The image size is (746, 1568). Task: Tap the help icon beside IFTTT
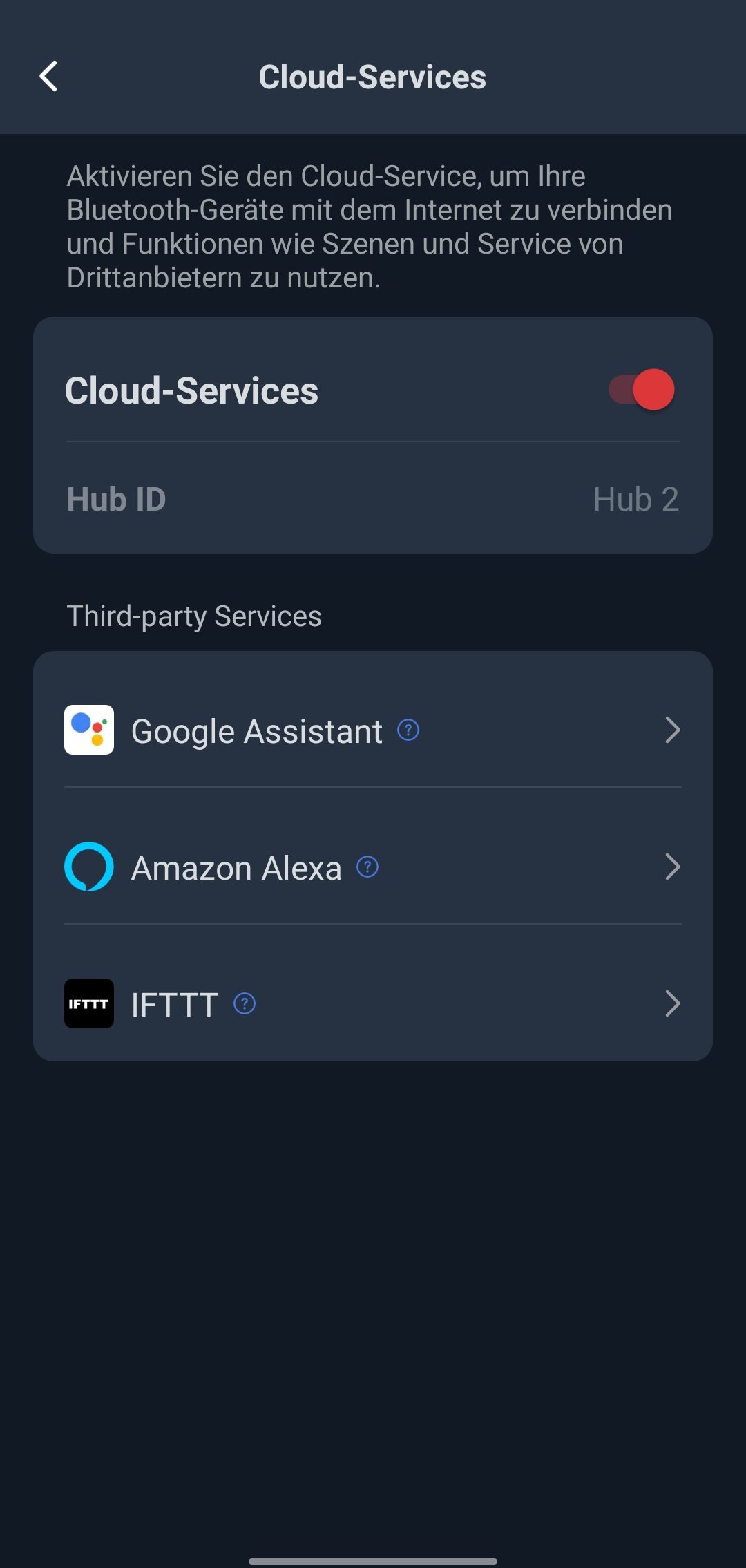(245, 1003)
